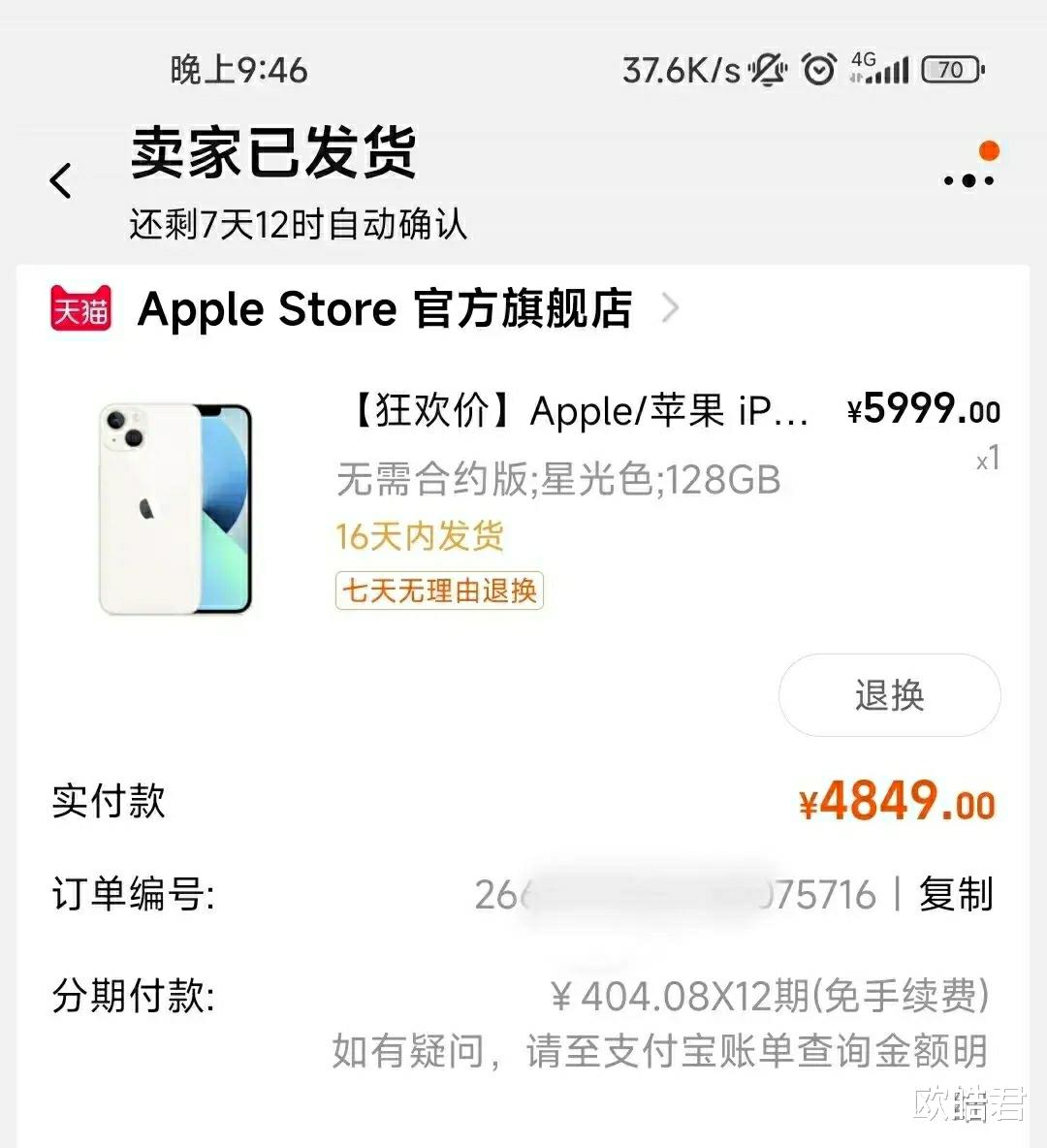Screen dimensions: 1047x1148
Task: Tap the network speed indicator 37.6K/s
Action: coord(682,69)
